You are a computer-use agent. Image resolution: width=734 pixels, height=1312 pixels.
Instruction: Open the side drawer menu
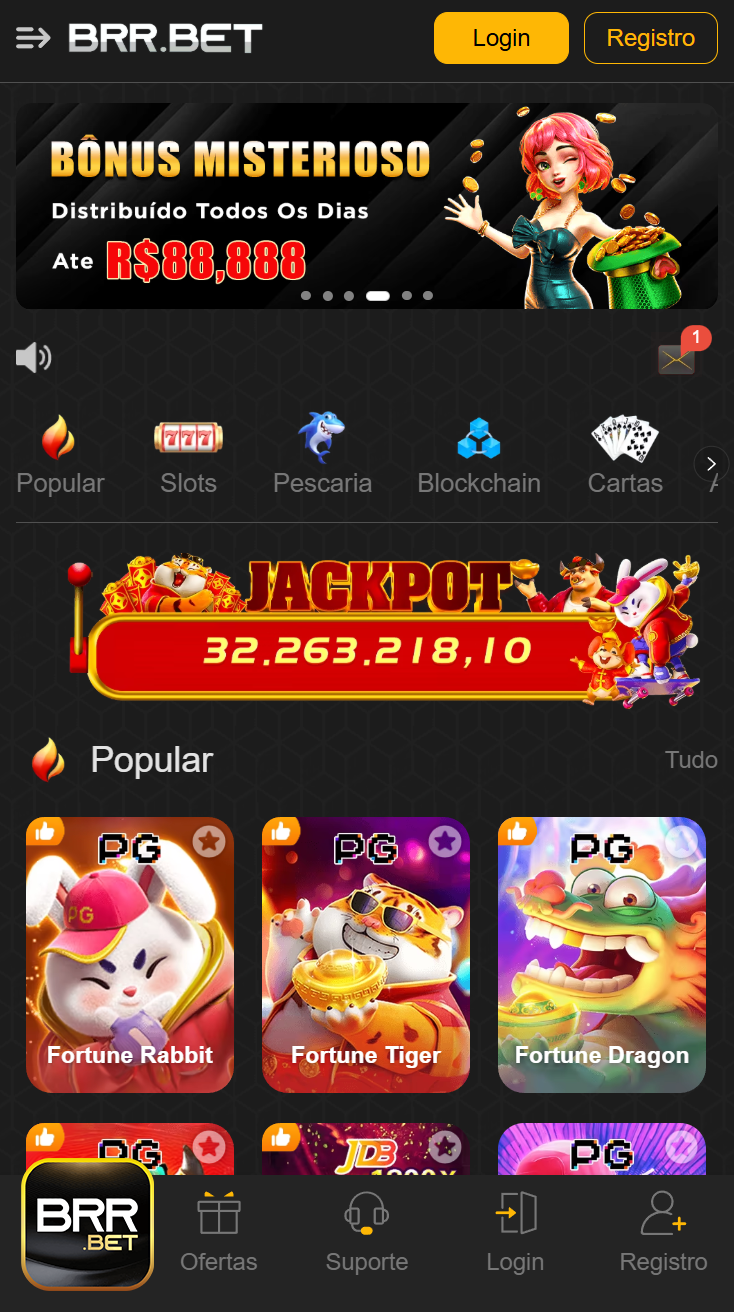33,38
